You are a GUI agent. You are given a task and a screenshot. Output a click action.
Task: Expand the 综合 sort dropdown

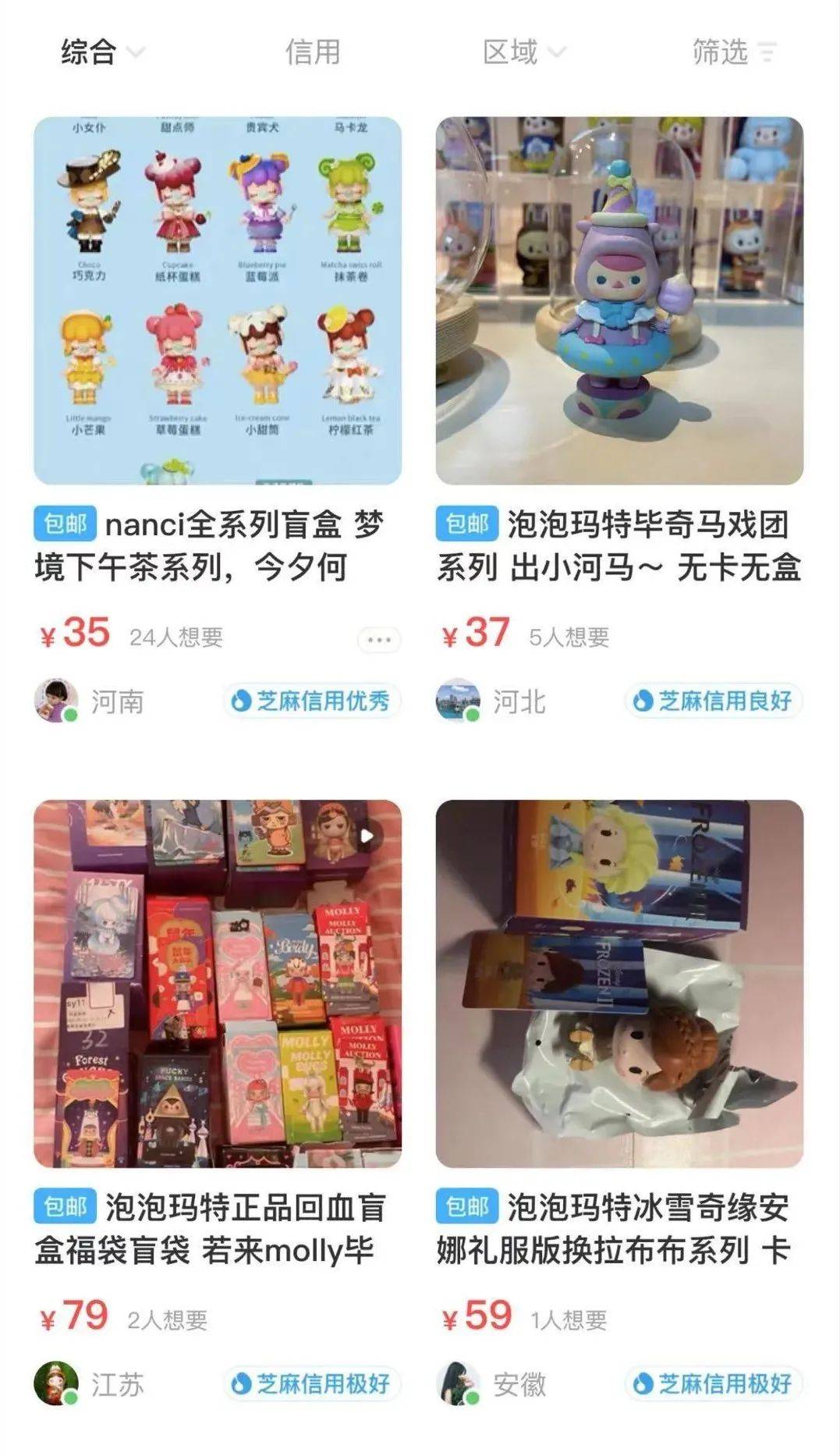pos(101,52)
